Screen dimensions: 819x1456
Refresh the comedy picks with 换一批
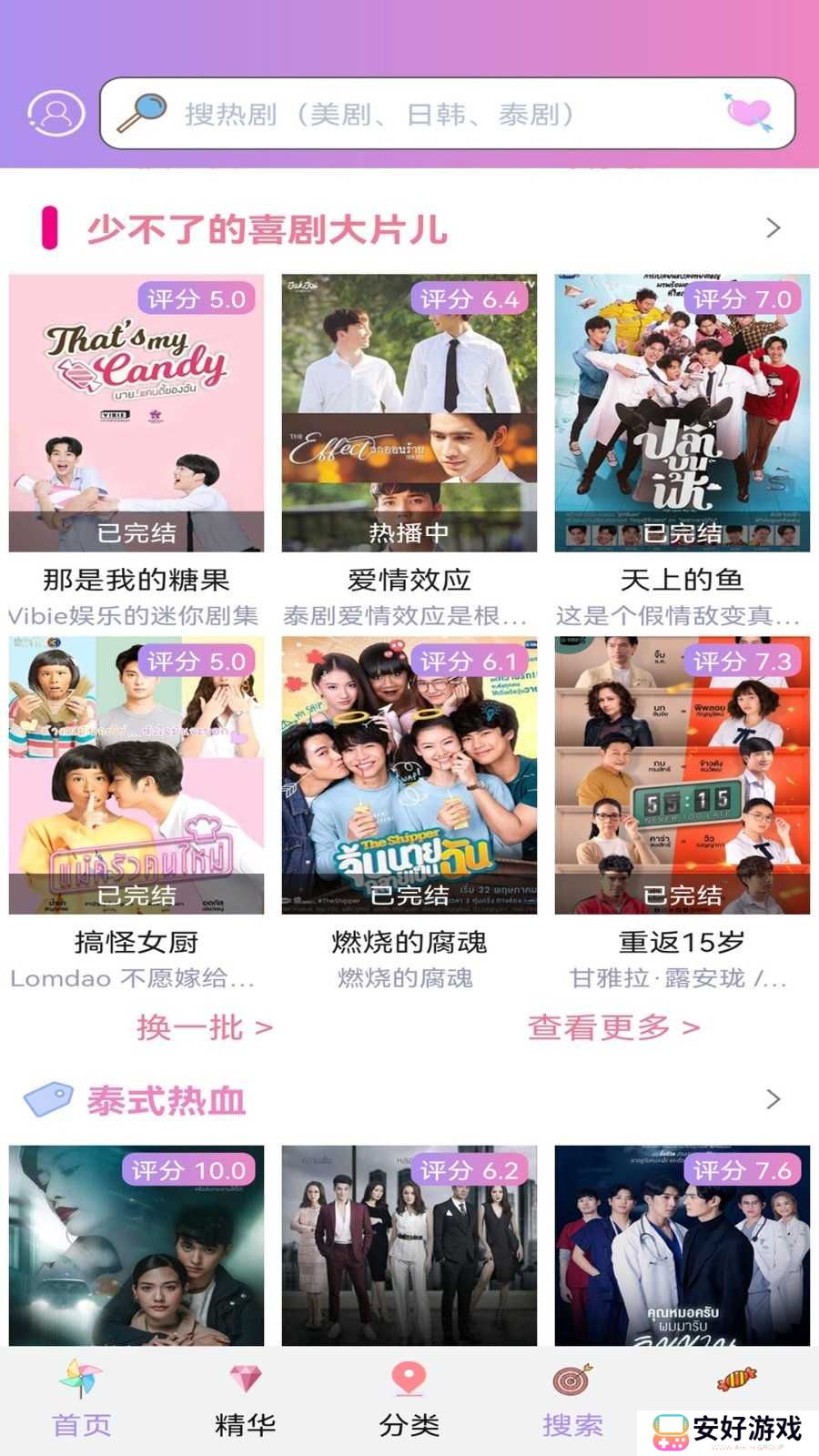pyautogui.click(x=205, y=1027)
